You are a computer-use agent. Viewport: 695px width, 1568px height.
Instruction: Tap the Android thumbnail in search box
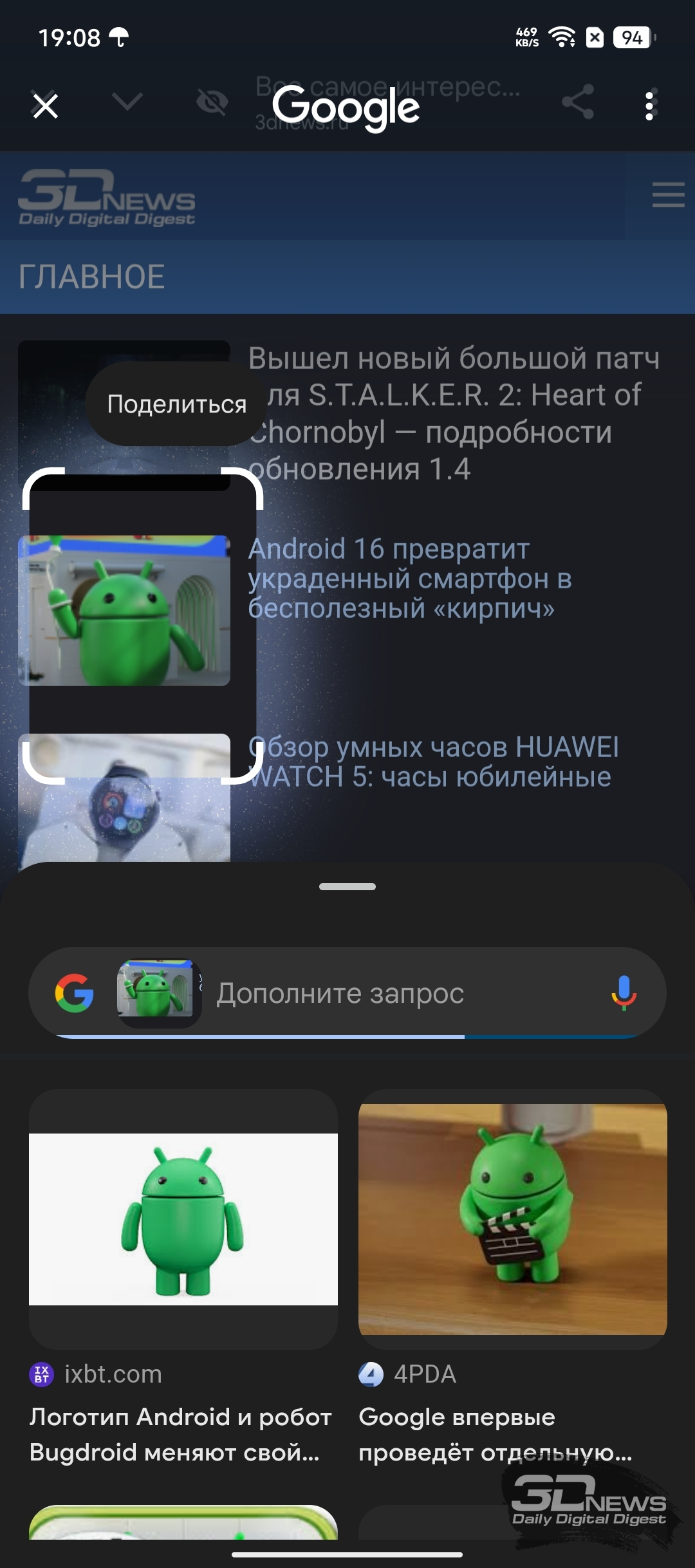[x=159, y=993]
